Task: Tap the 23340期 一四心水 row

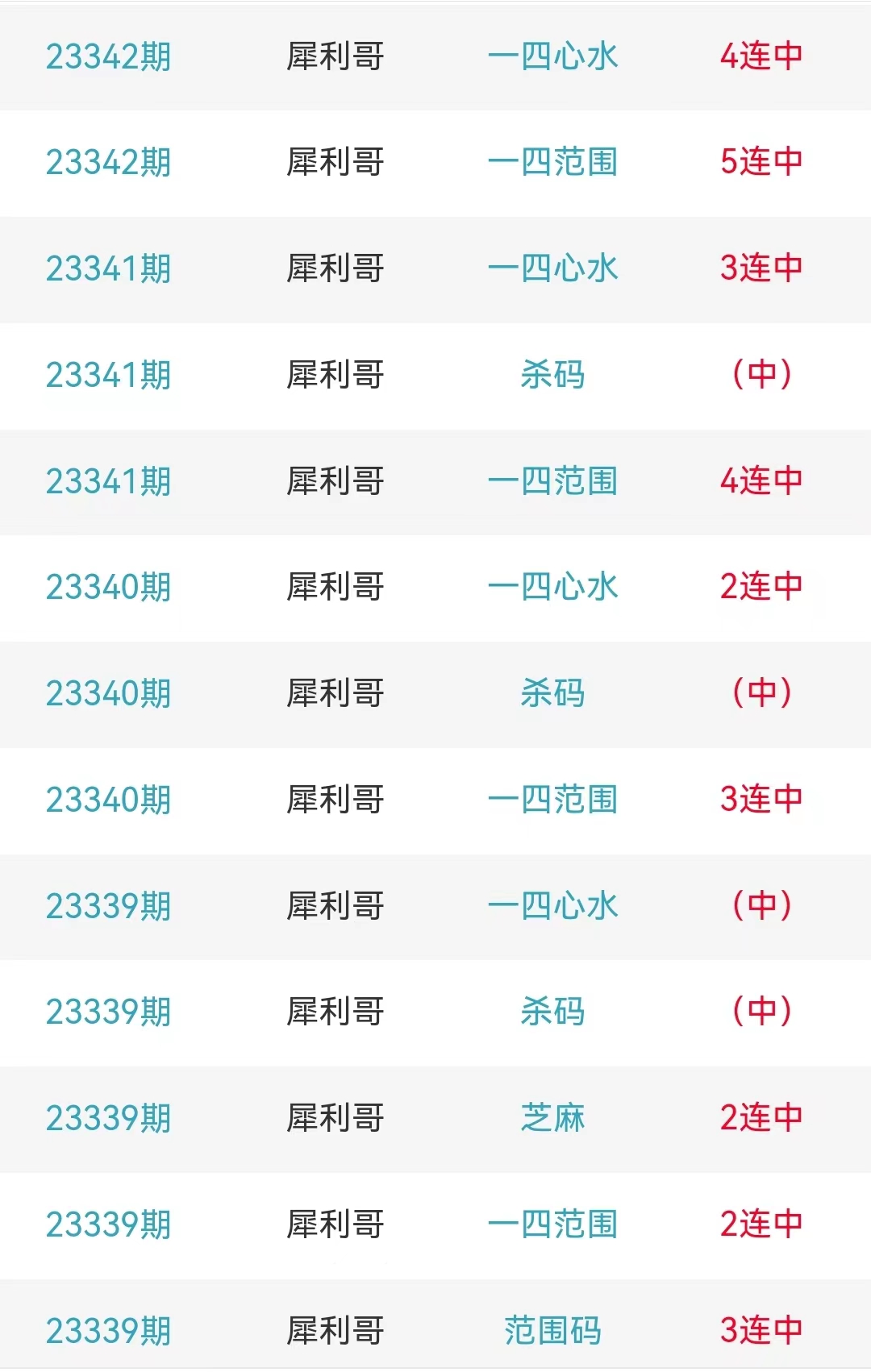Action: click(x=552, y=587)
